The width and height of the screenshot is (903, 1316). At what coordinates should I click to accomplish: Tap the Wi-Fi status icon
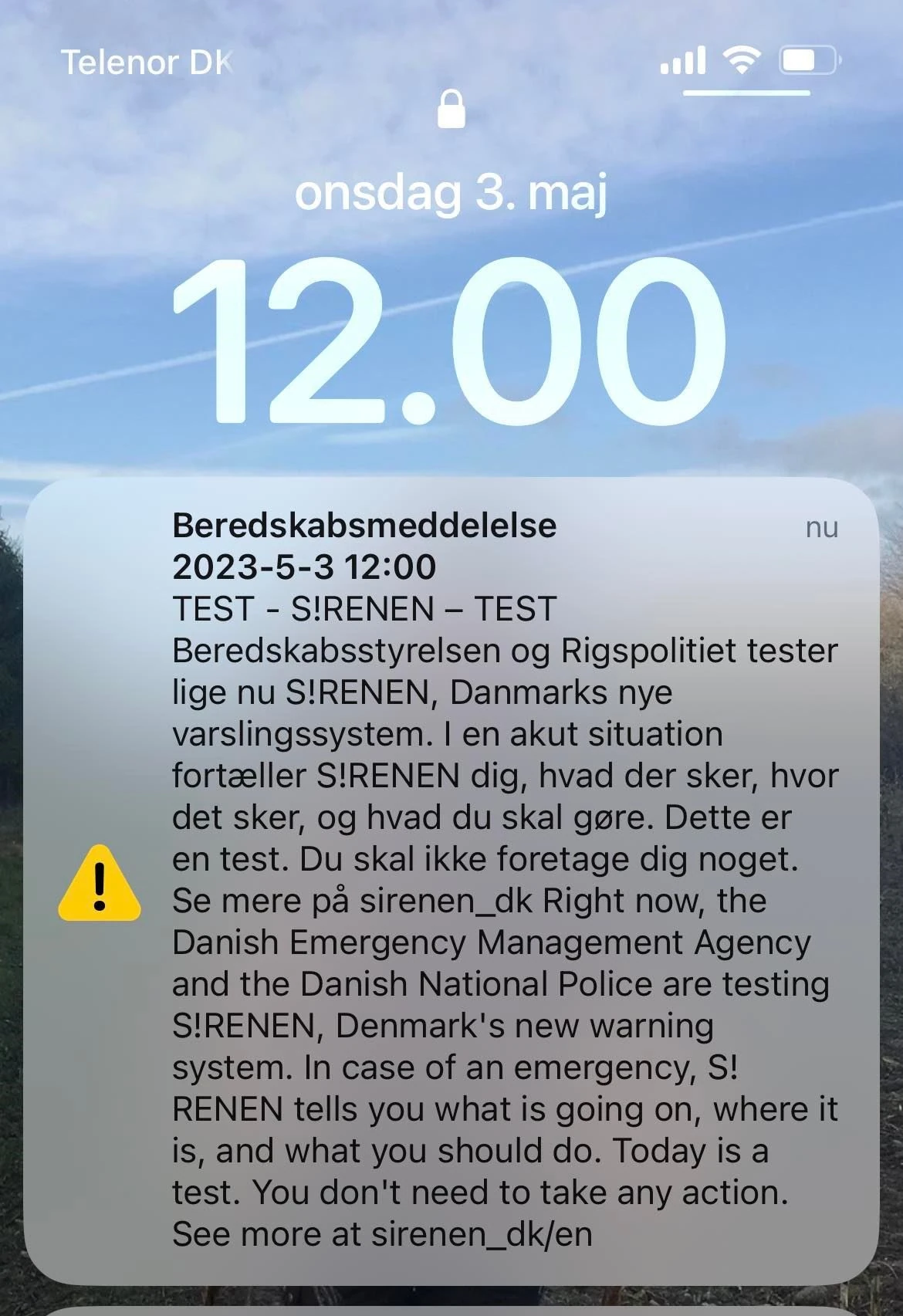coord(740,59)
